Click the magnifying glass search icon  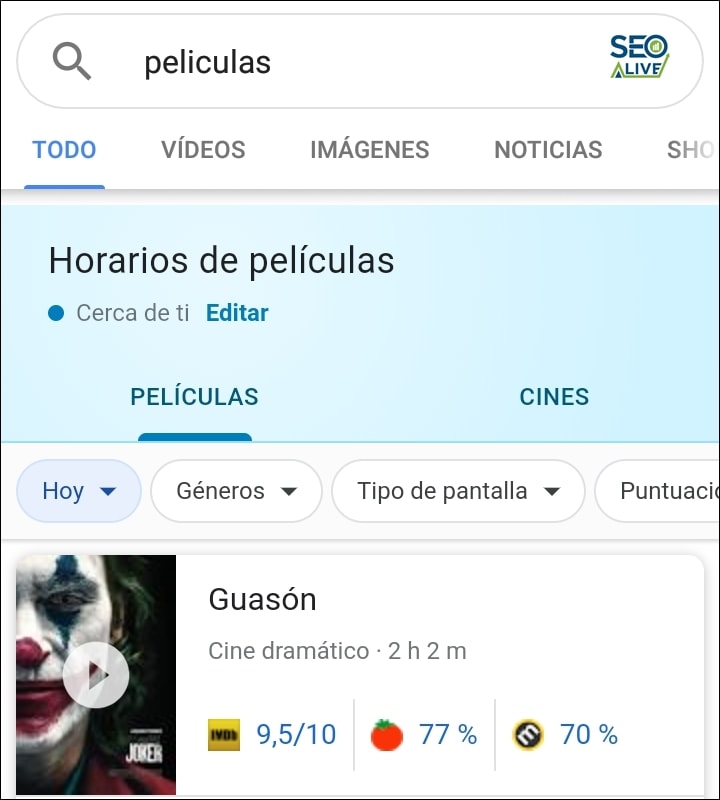[x=70, y=62]
